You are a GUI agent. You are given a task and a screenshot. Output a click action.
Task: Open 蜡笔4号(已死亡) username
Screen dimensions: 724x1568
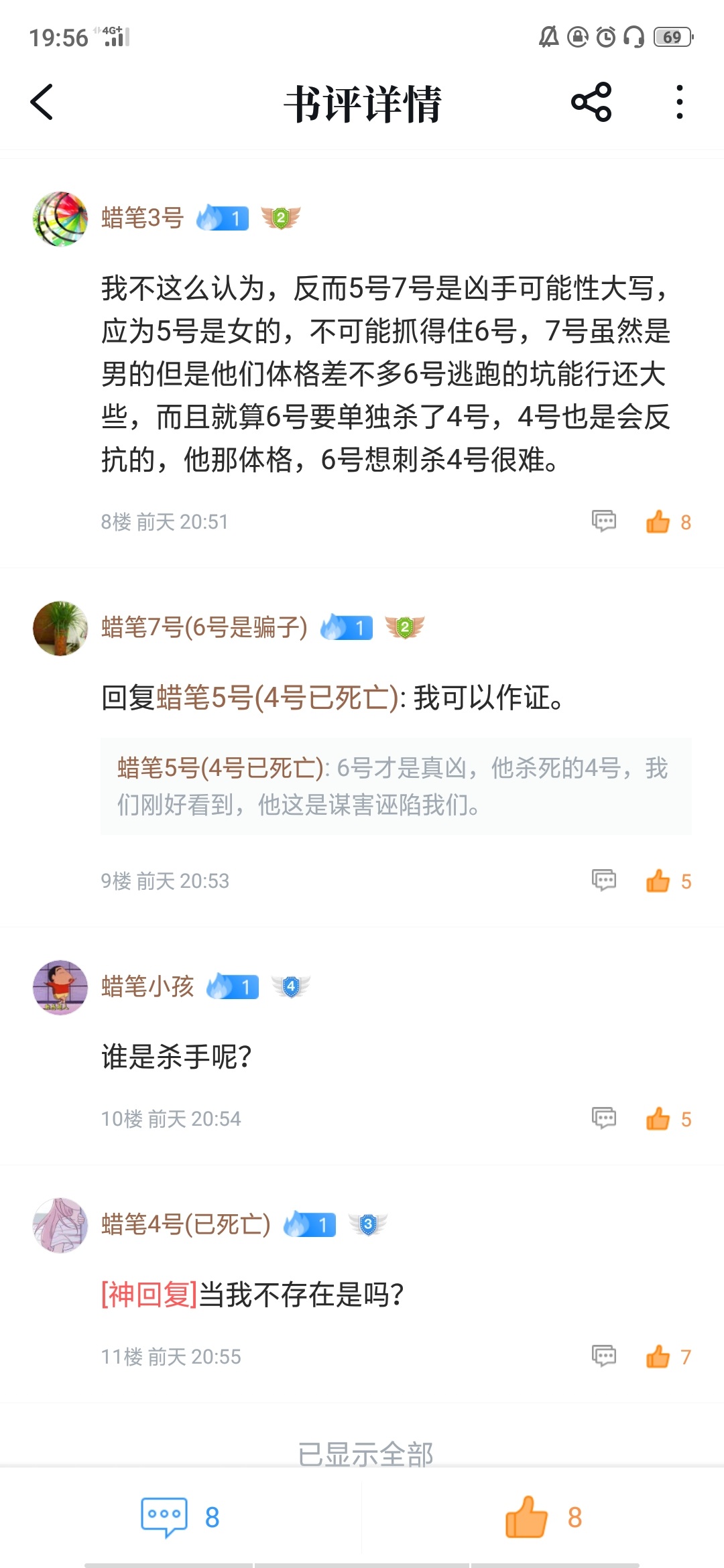coord(186,1225)
